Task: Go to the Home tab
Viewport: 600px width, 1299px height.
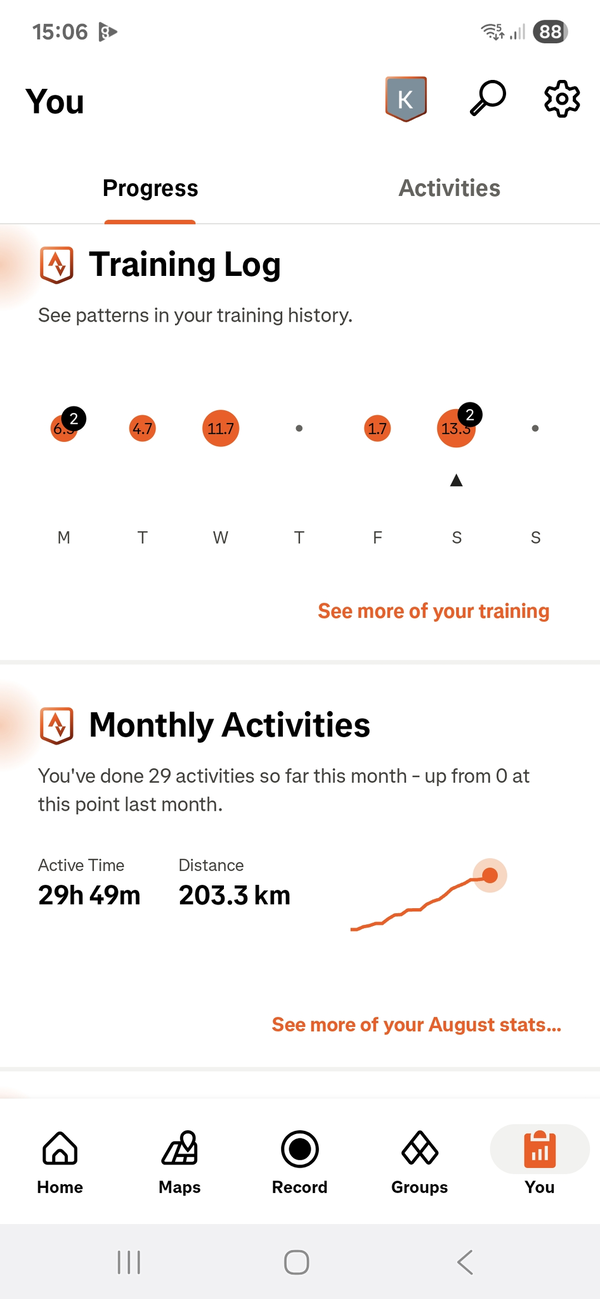Action: (60, 1163)
